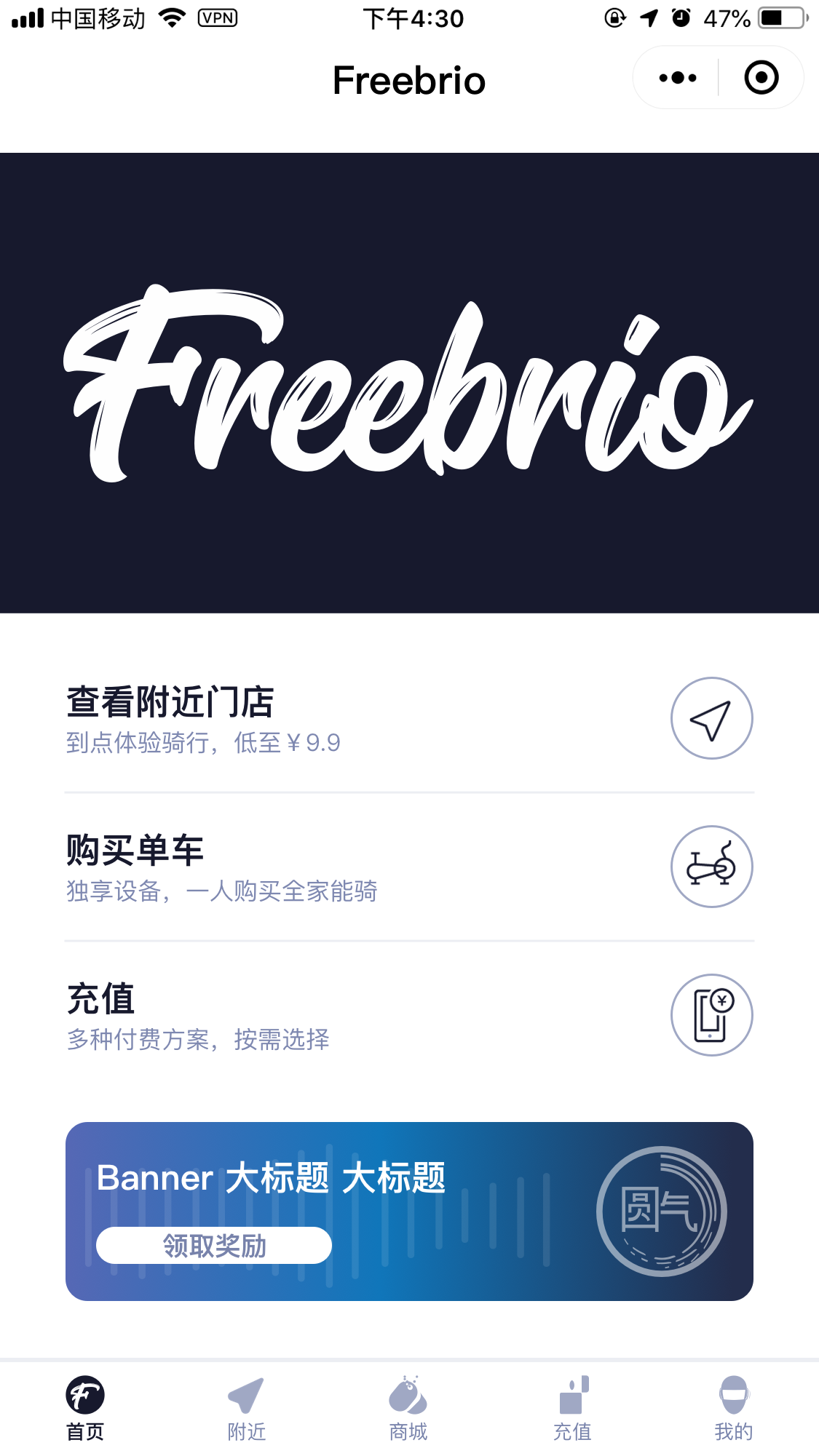Viewport: 819px width, 1456px height.
Task: Open 查看附近门店 nearby stores row
Action: (x=409, y=719)
